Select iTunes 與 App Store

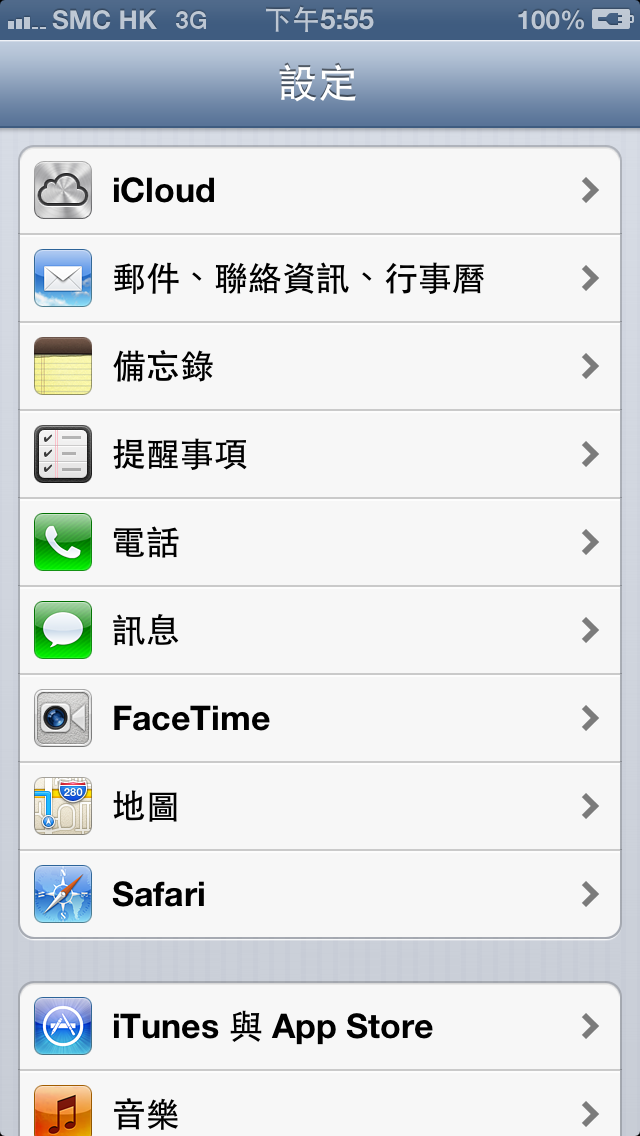click(x=320, y=1026)
